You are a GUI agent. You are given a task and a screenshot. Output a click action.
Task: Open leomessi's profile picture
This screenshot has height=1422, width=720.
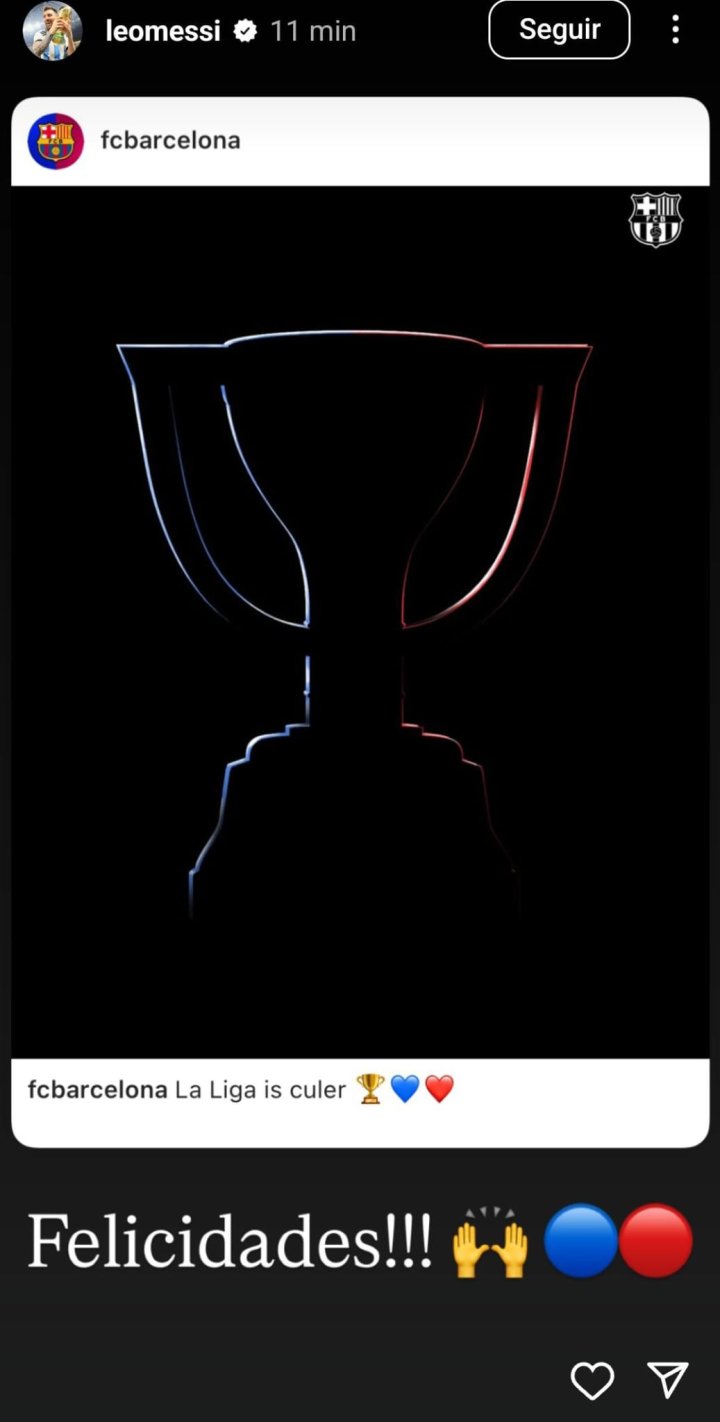(52, 30)
